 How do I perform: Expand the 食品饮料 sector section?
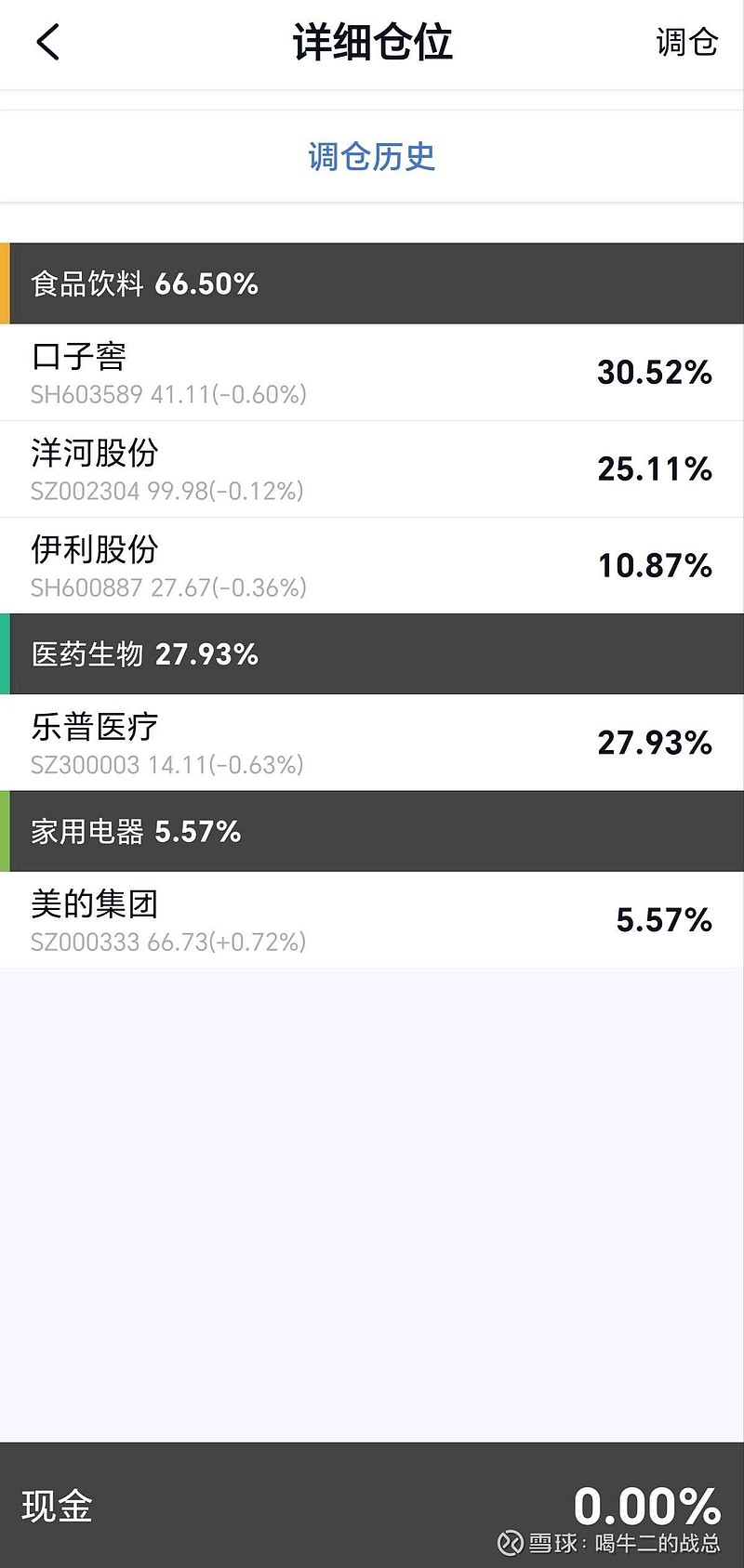[372, 283]
